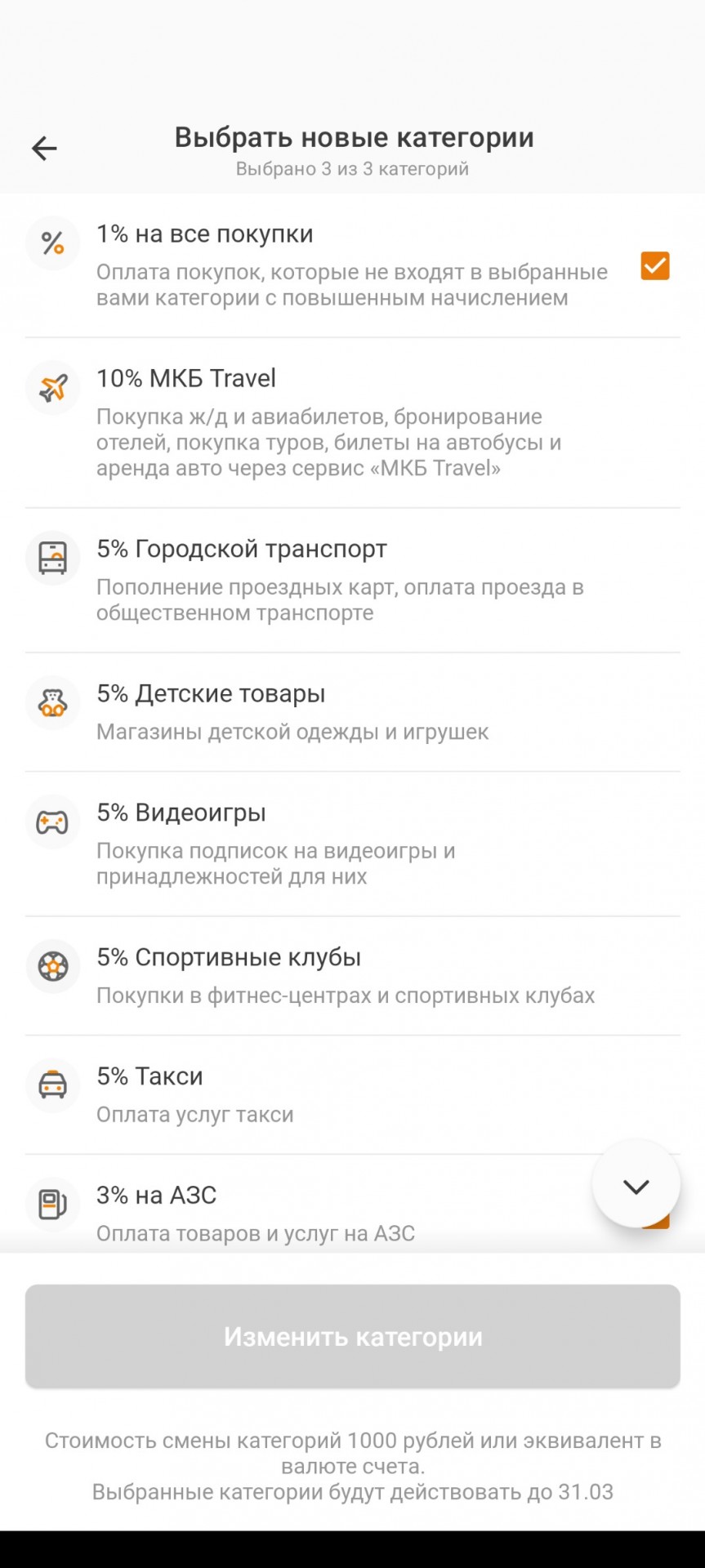Pick the 5% Видеоигры category
This screenshot has width=705, height=1568.
coord(351,843)
